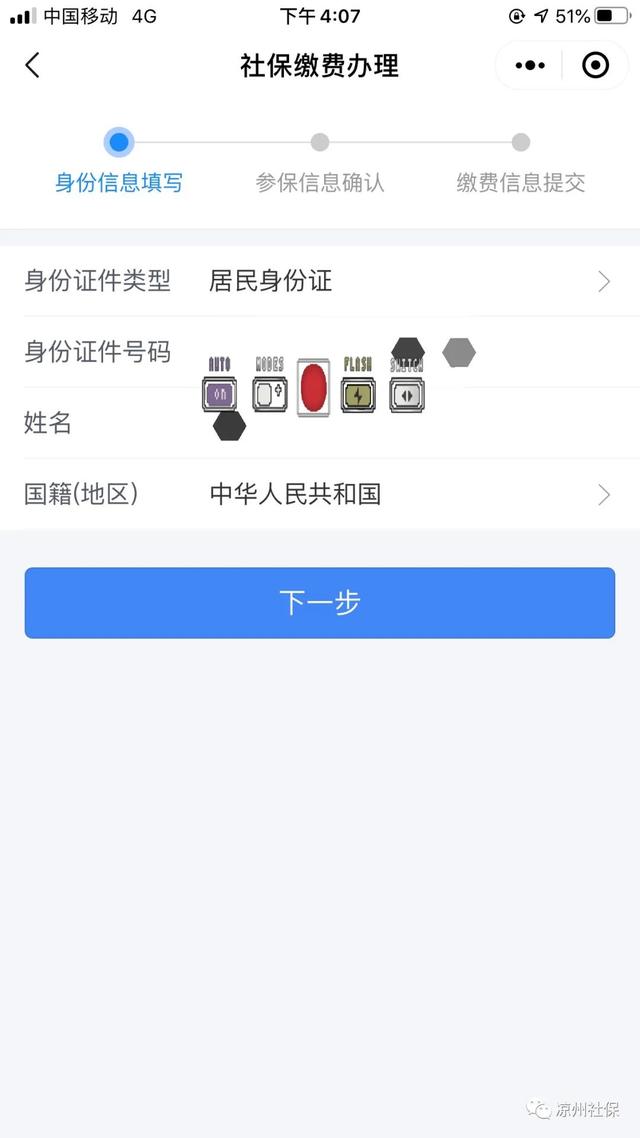The height and width of the screenshot is (1138, 640).
Task: Continue with the 下一步 button
Action: tap(320, 603)
